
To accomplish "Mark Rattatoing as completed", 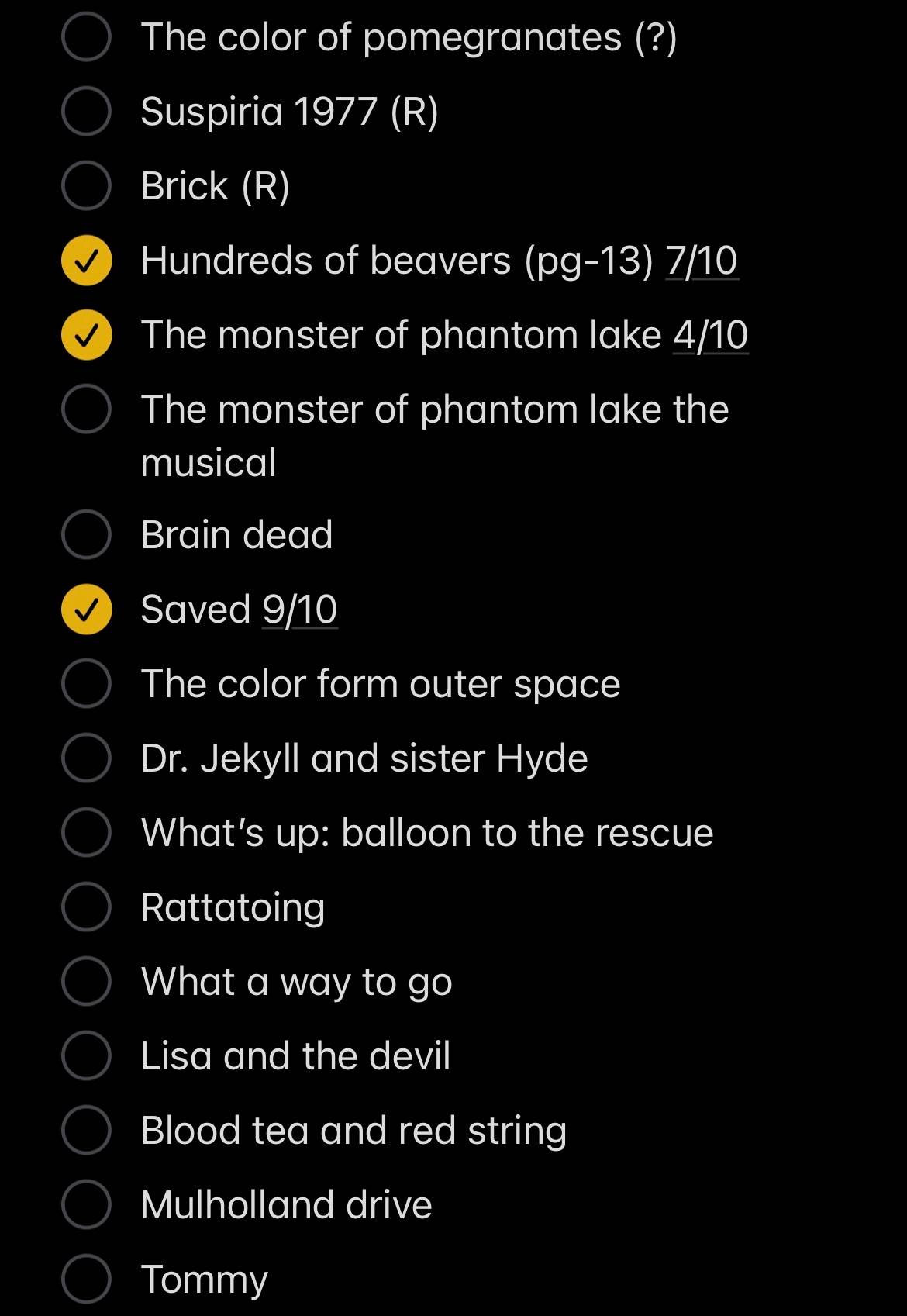I will 86,907.
